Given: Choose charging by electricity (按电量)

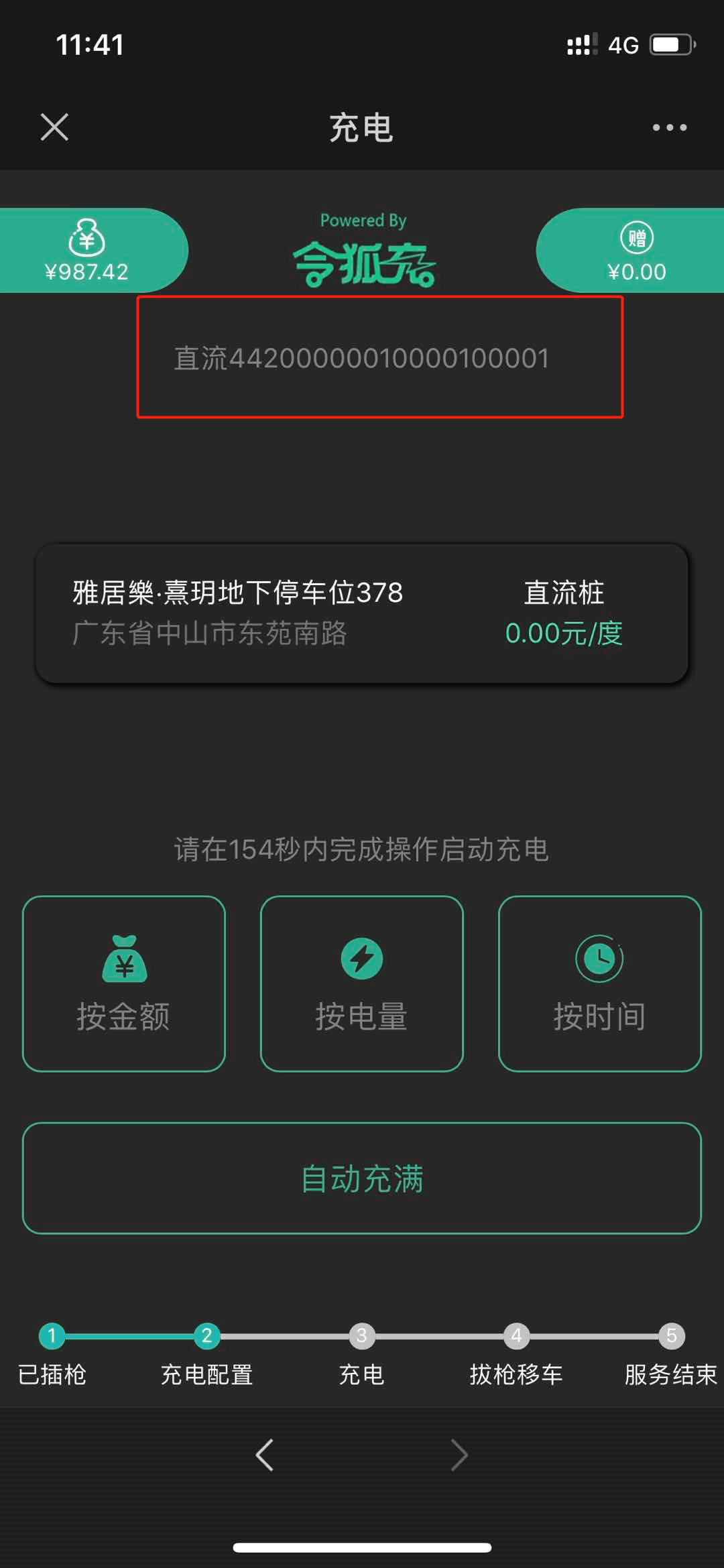Looking at the screenshot, I should click(x=362, y=983).
